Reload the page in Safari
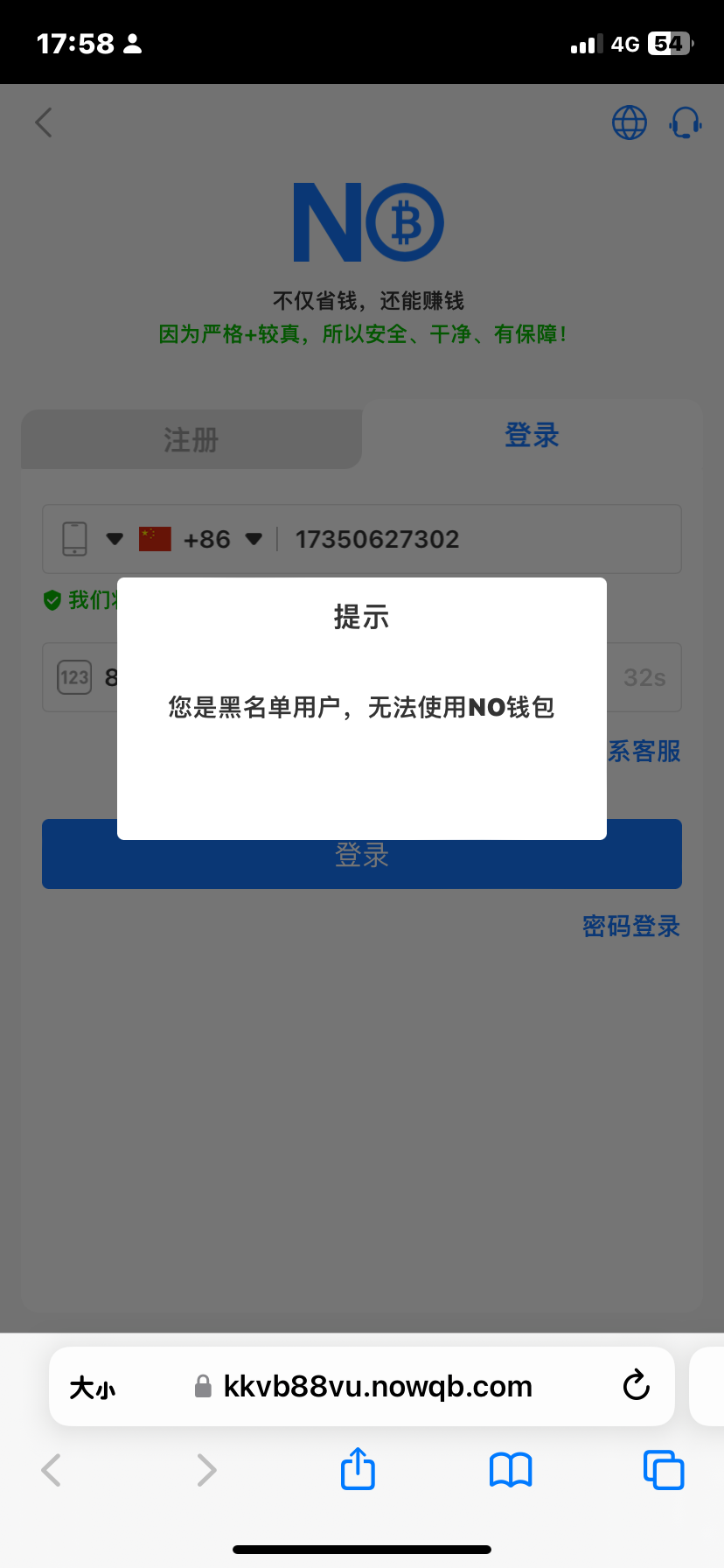The image size is (724, 1568). tap(636, 1386)
